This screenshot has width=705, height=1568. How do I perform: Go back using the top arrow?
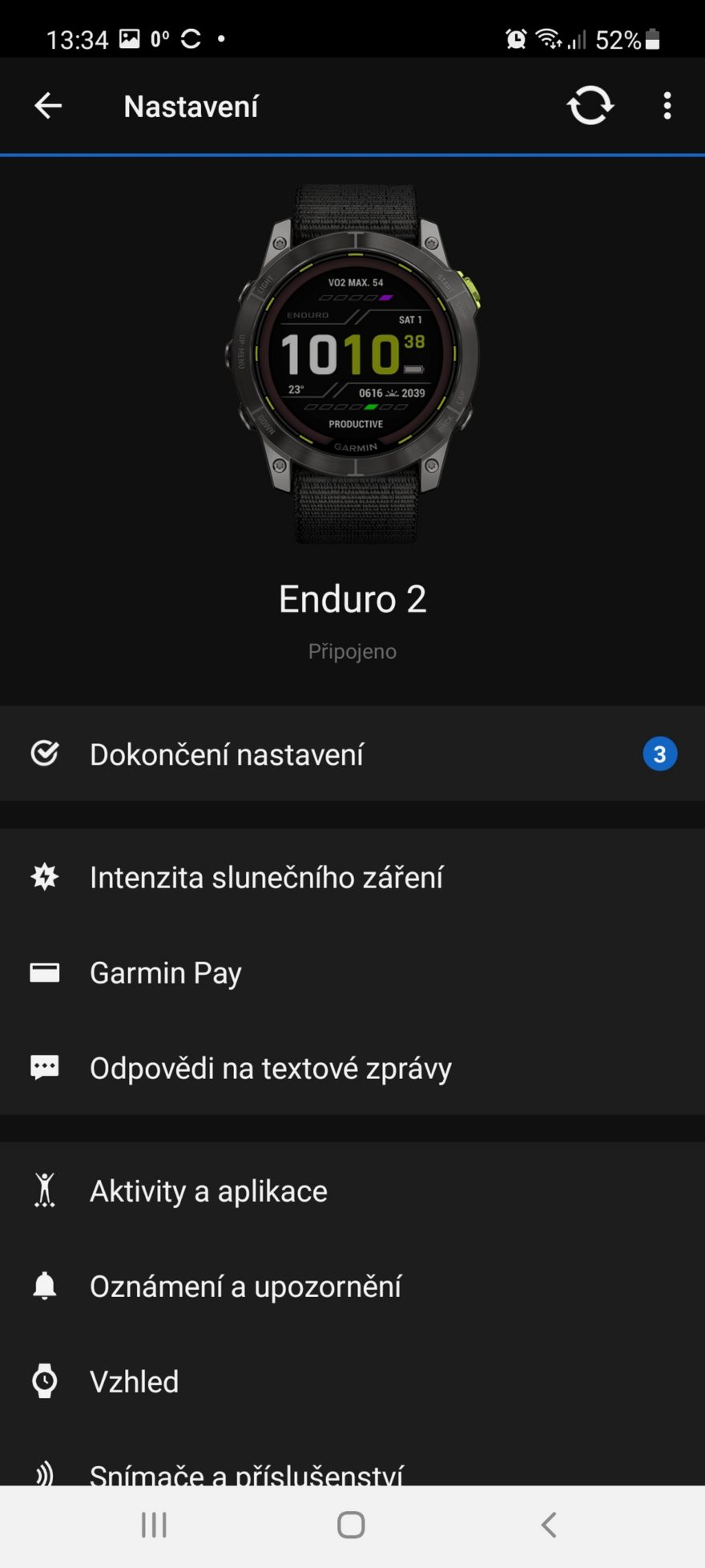point(48,106)
